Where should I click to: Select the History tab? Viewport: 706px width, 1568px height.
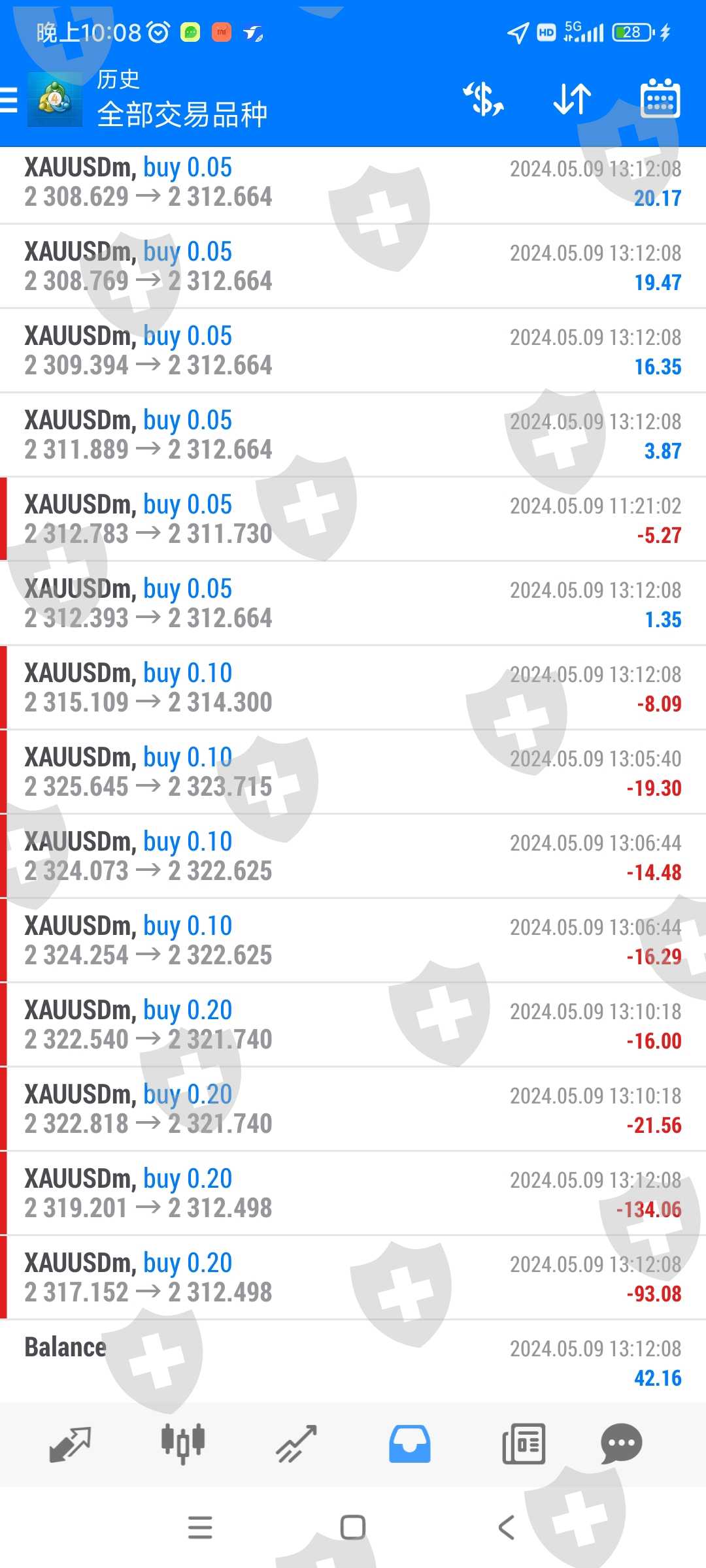tap(410, 1444)
